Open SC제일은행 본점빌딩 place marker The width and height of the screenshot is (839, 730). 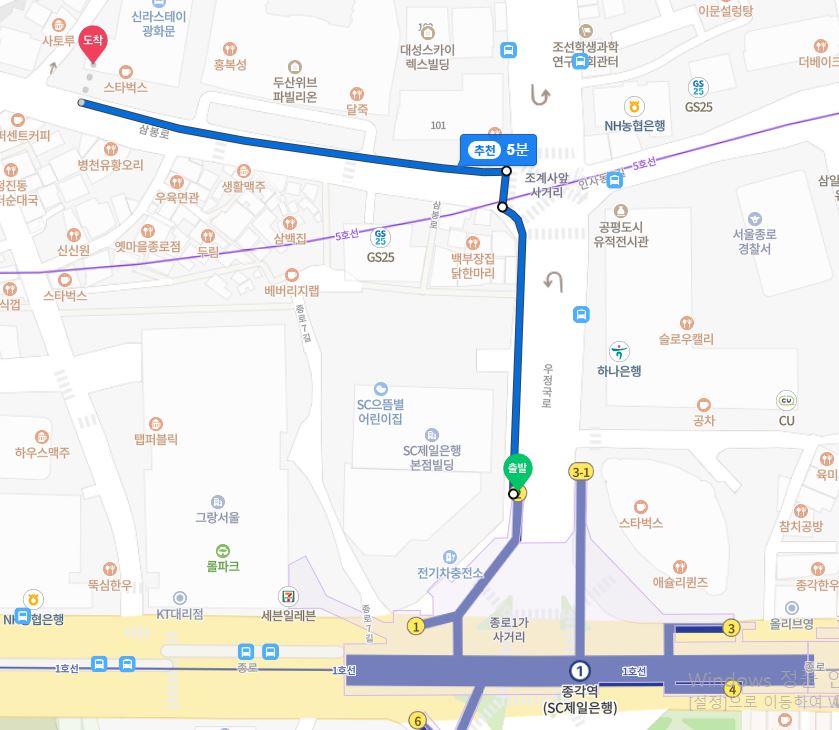tap(431, 435)
